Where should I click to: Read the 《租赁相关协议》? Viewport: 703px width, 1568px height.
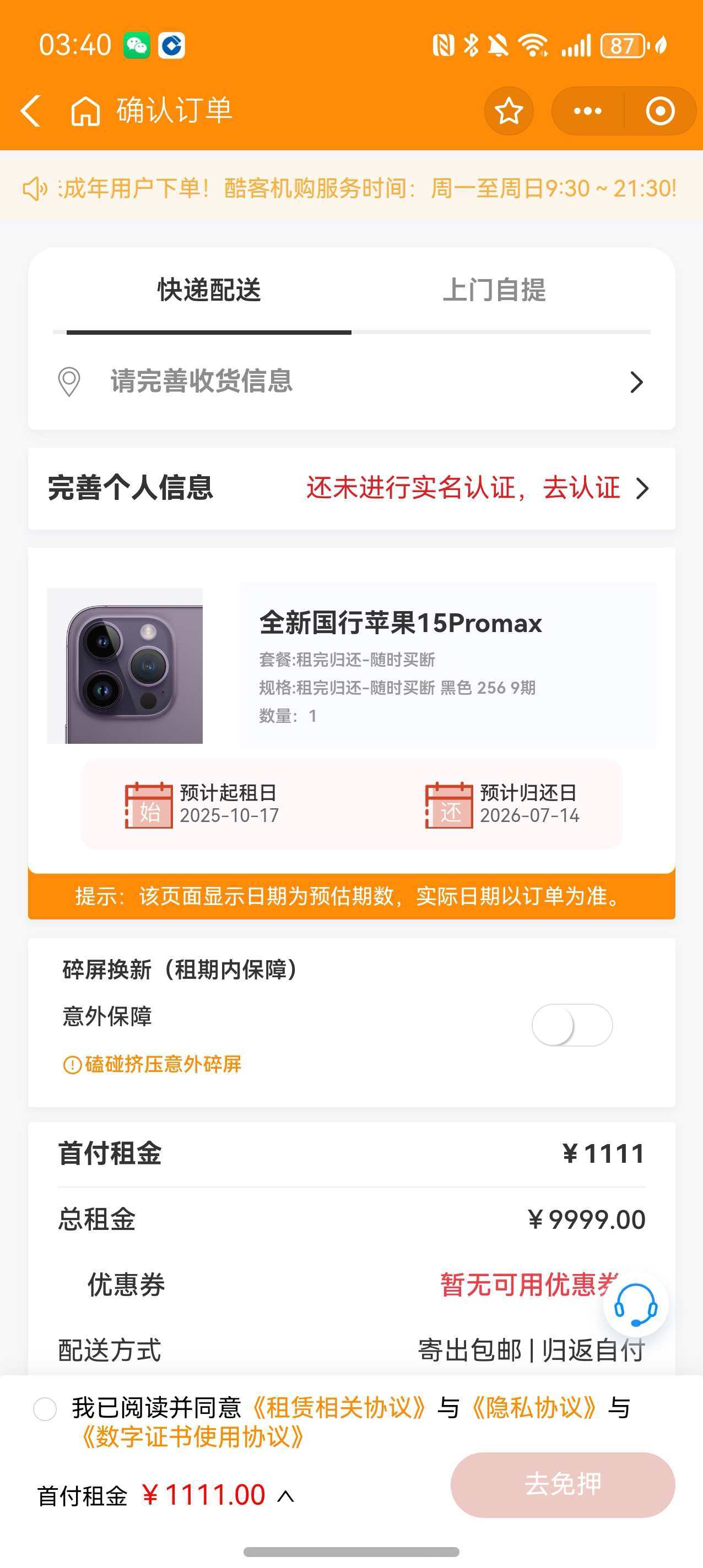[x=339, y=1408]
